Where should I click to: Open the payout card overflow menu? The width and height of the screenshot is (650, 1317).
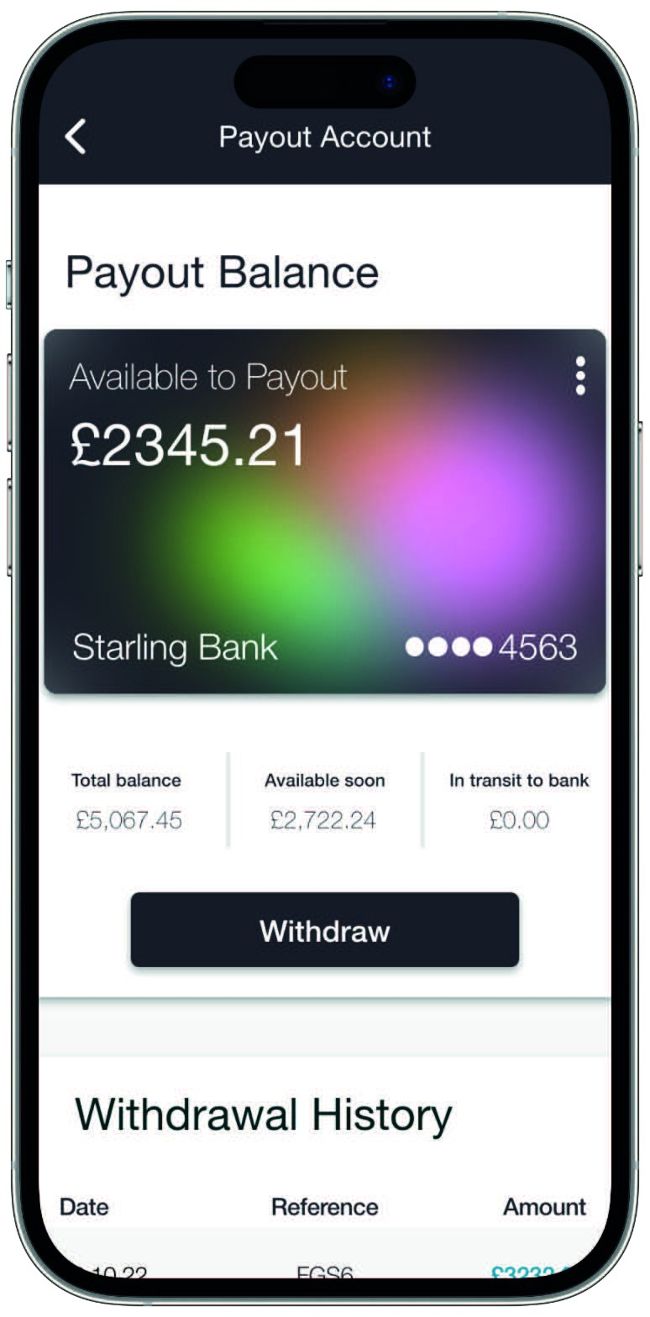point(580,376)
